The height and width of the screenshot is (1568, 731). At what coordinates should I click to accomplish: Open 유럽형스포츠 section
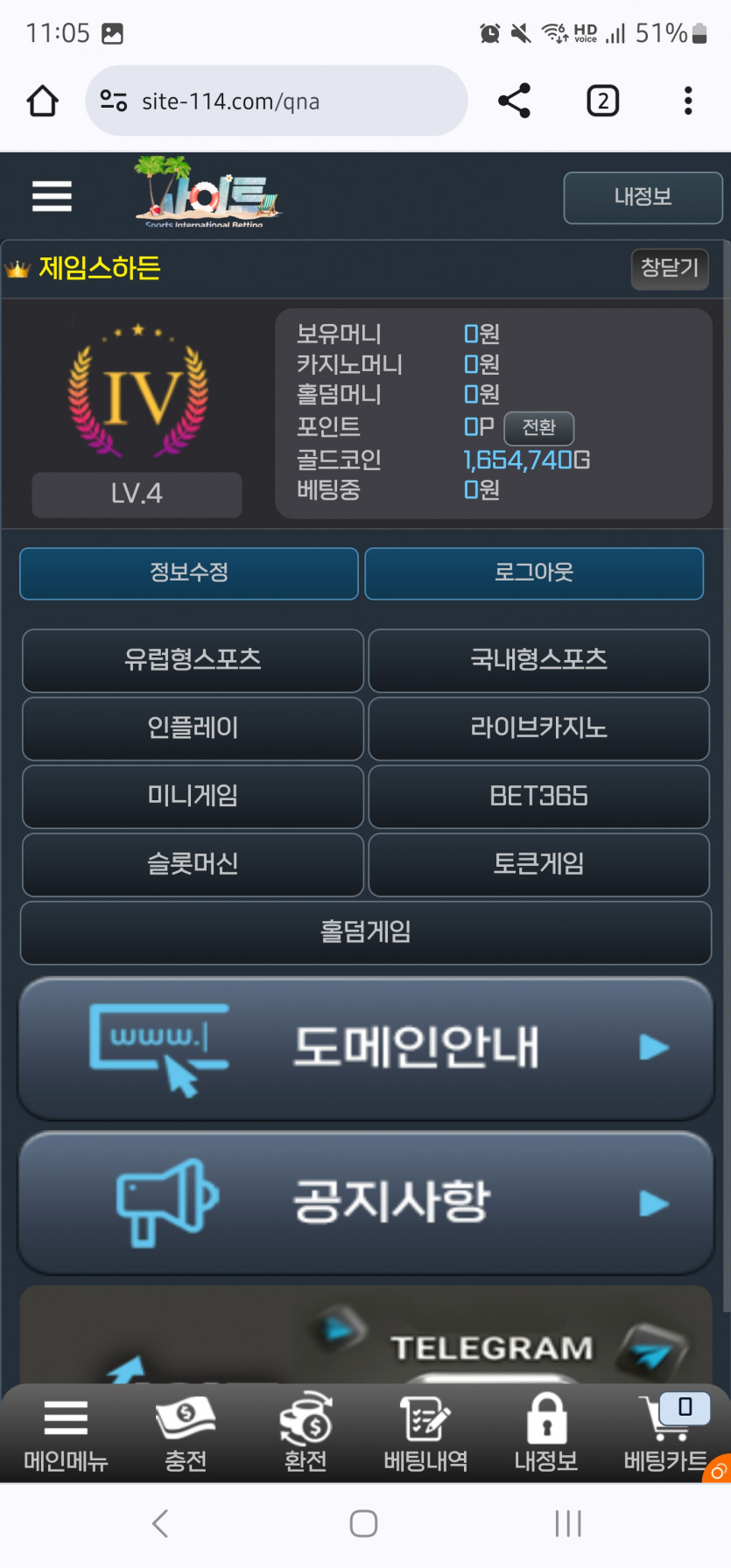[193, 660]
